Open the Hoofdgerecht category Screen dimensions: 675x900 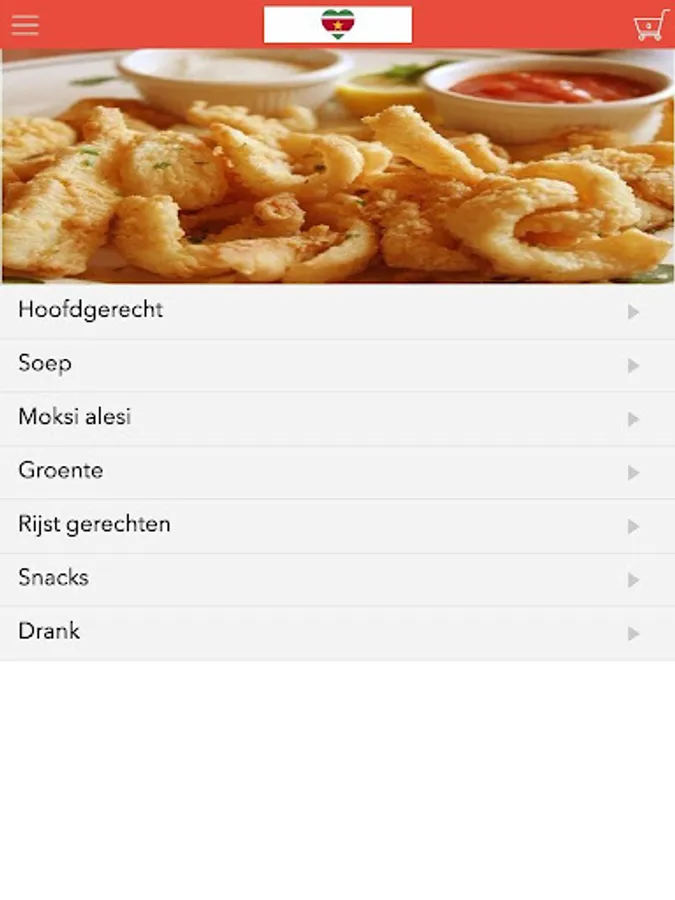[337, 311]
